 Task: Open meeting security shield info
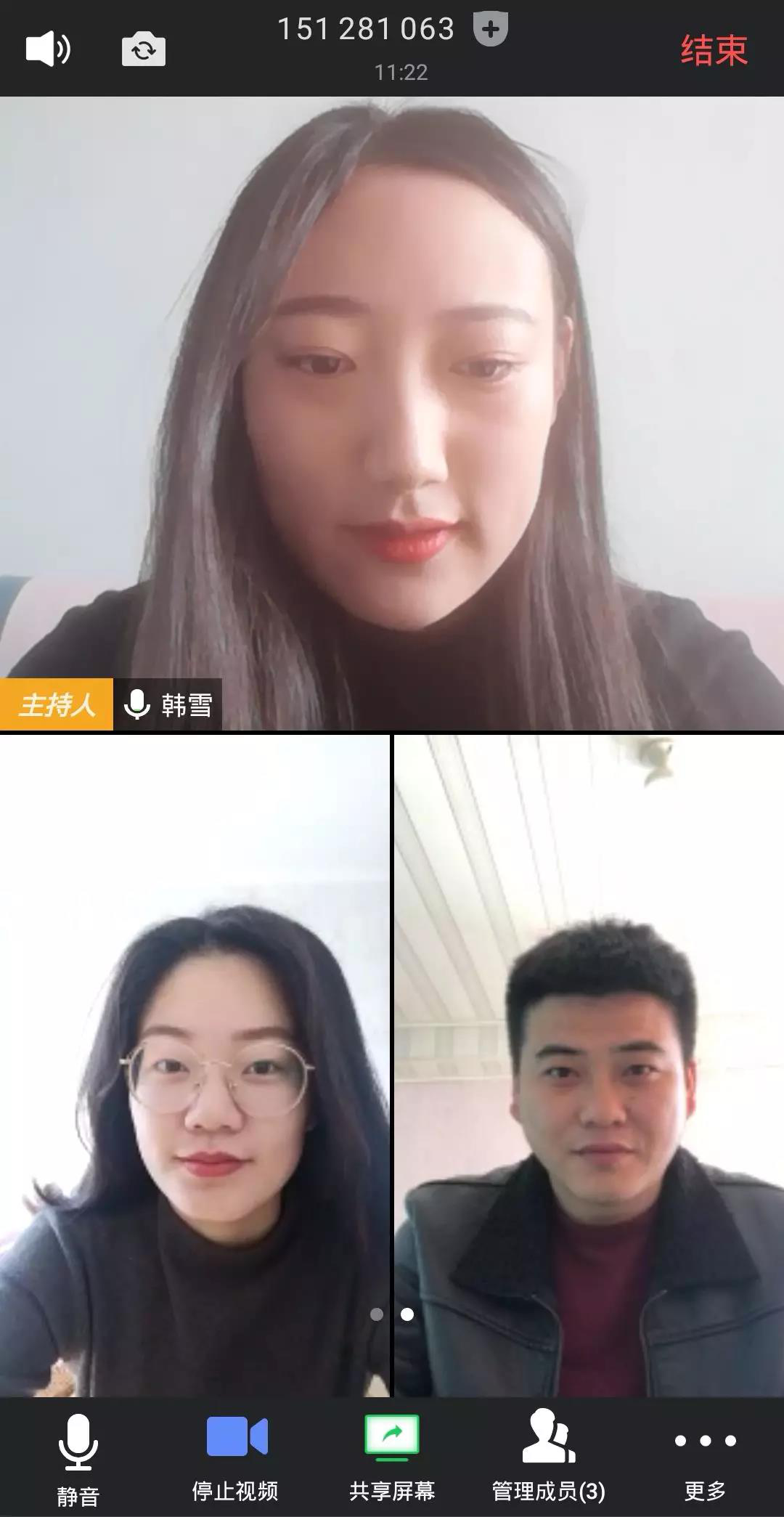pos(490,30)
